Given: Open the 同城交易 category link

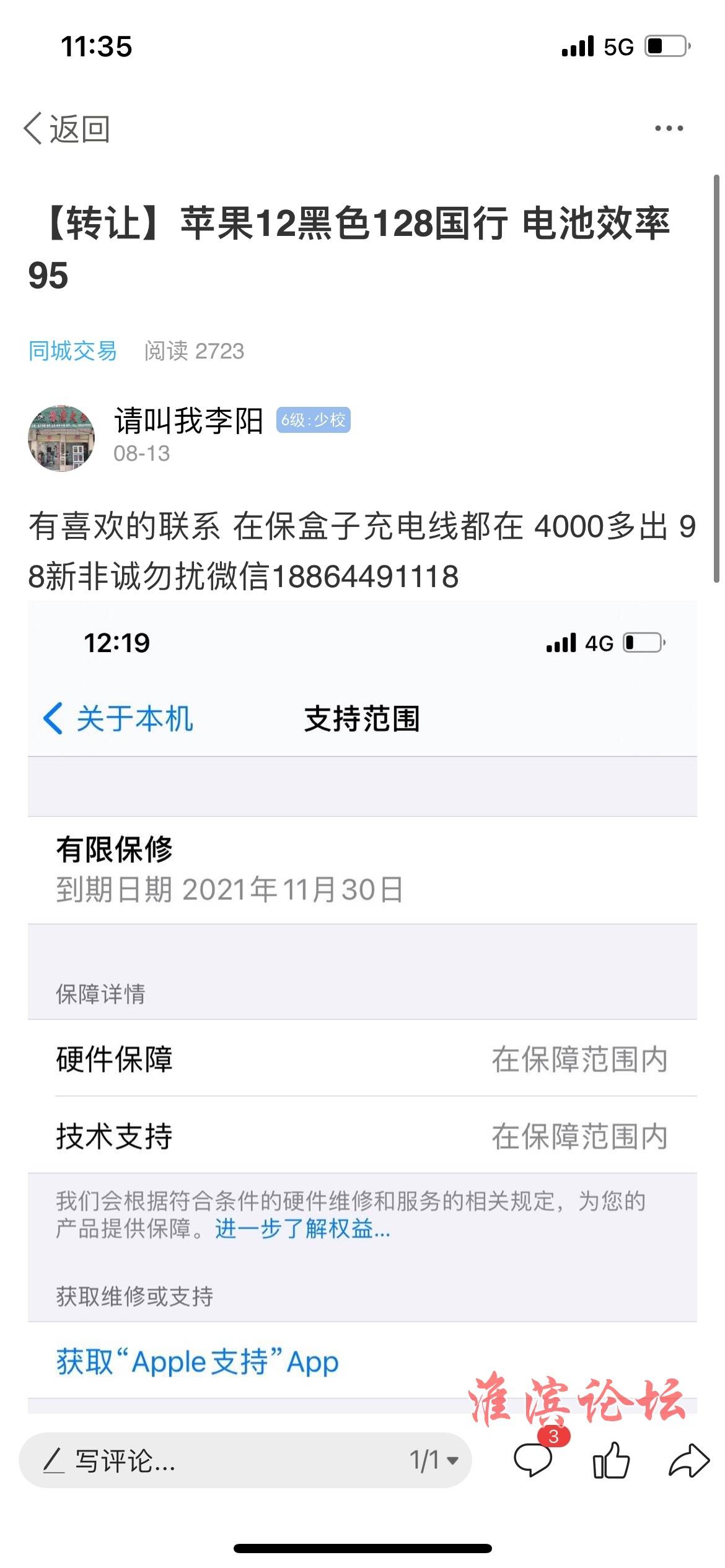Looking at the screenshot, I should pos(72,351).
